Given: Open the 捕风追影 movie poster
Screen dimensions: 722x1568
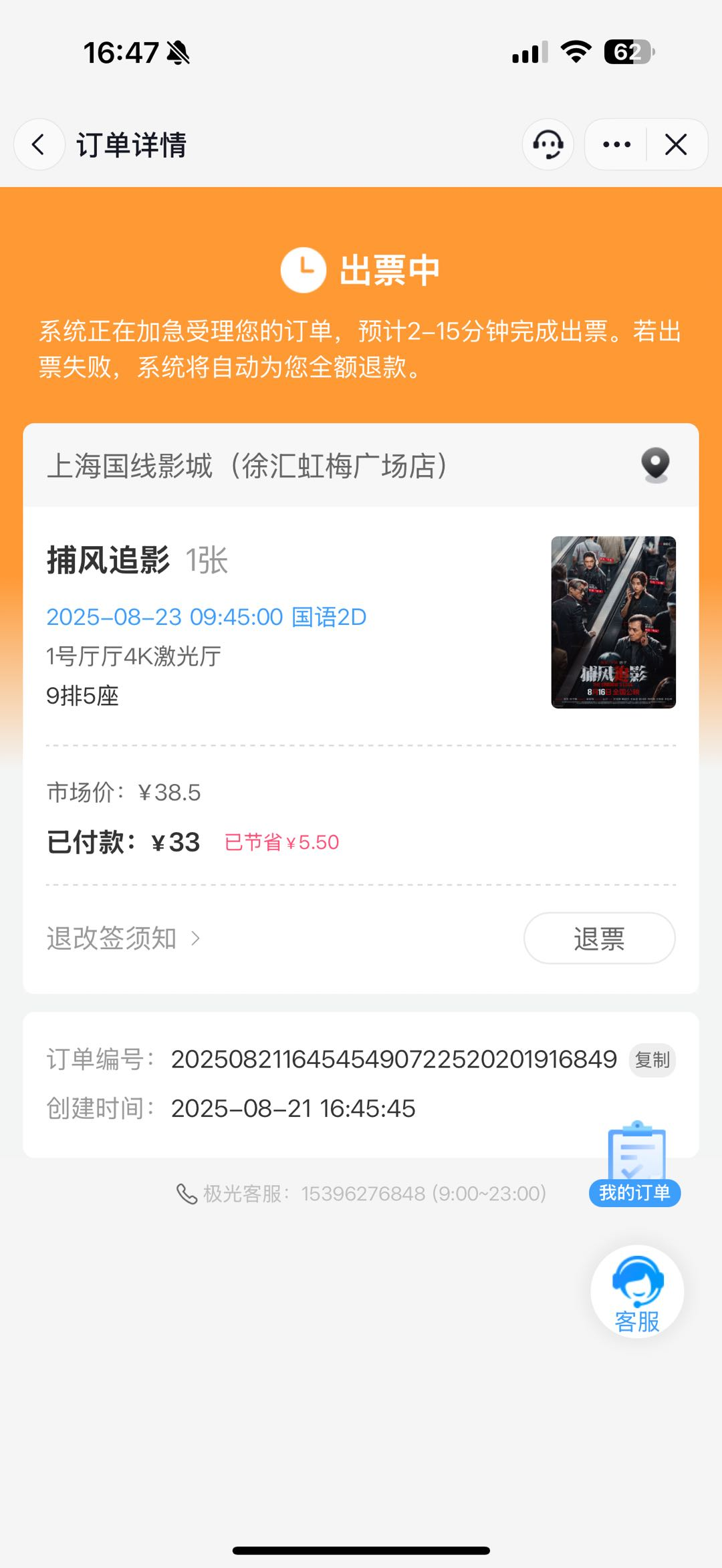Looking at the screenshot, I should coord(613,622).
